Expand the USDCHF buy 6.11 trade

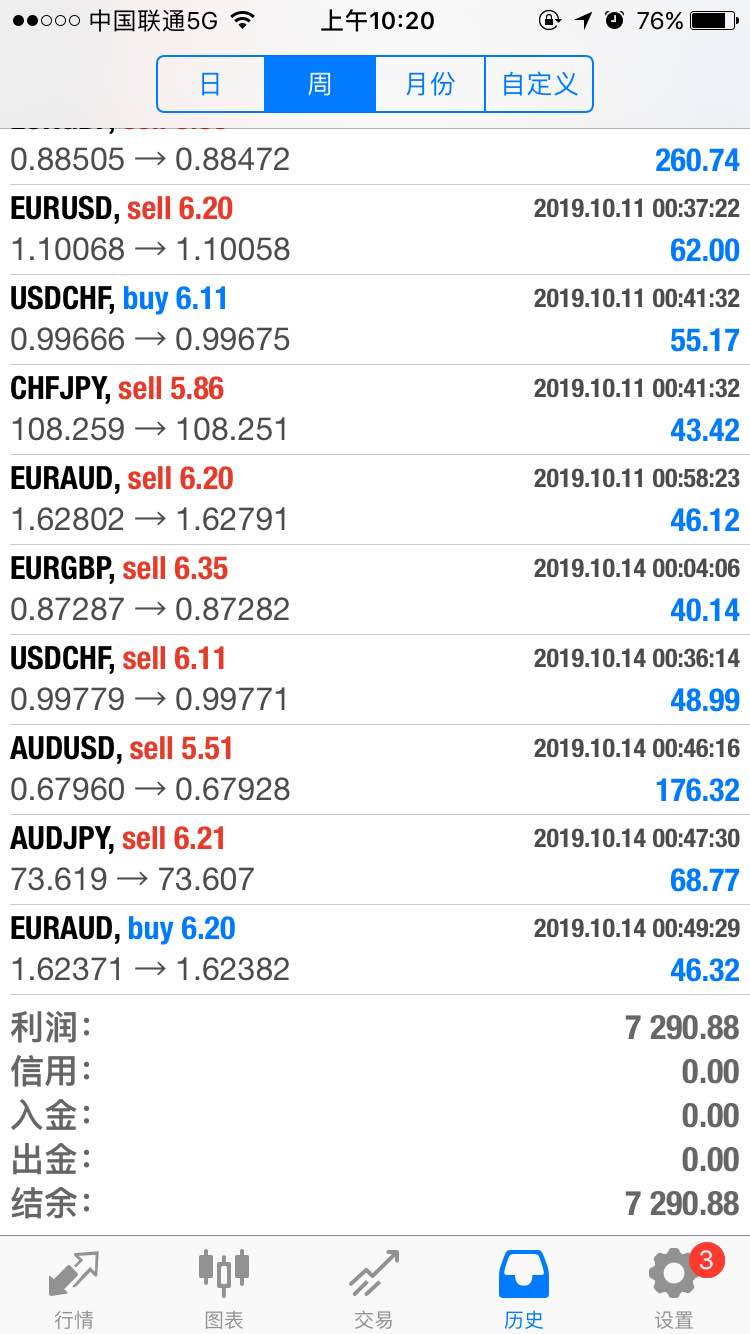[375, 320]
